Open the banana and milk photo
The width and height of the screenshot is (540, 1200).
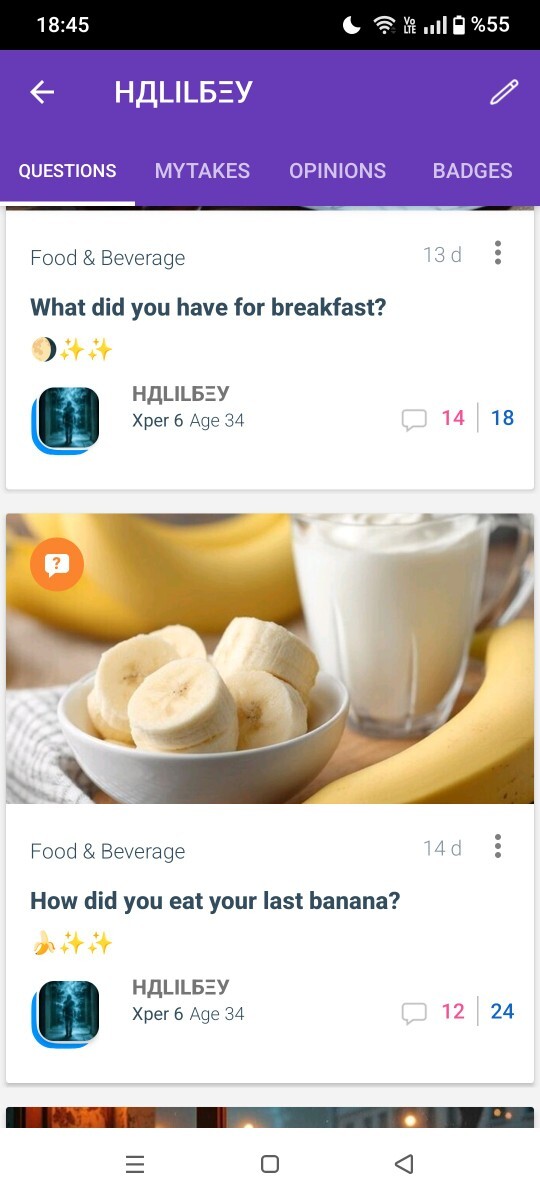pyautogui.click(x=270, y=659)
